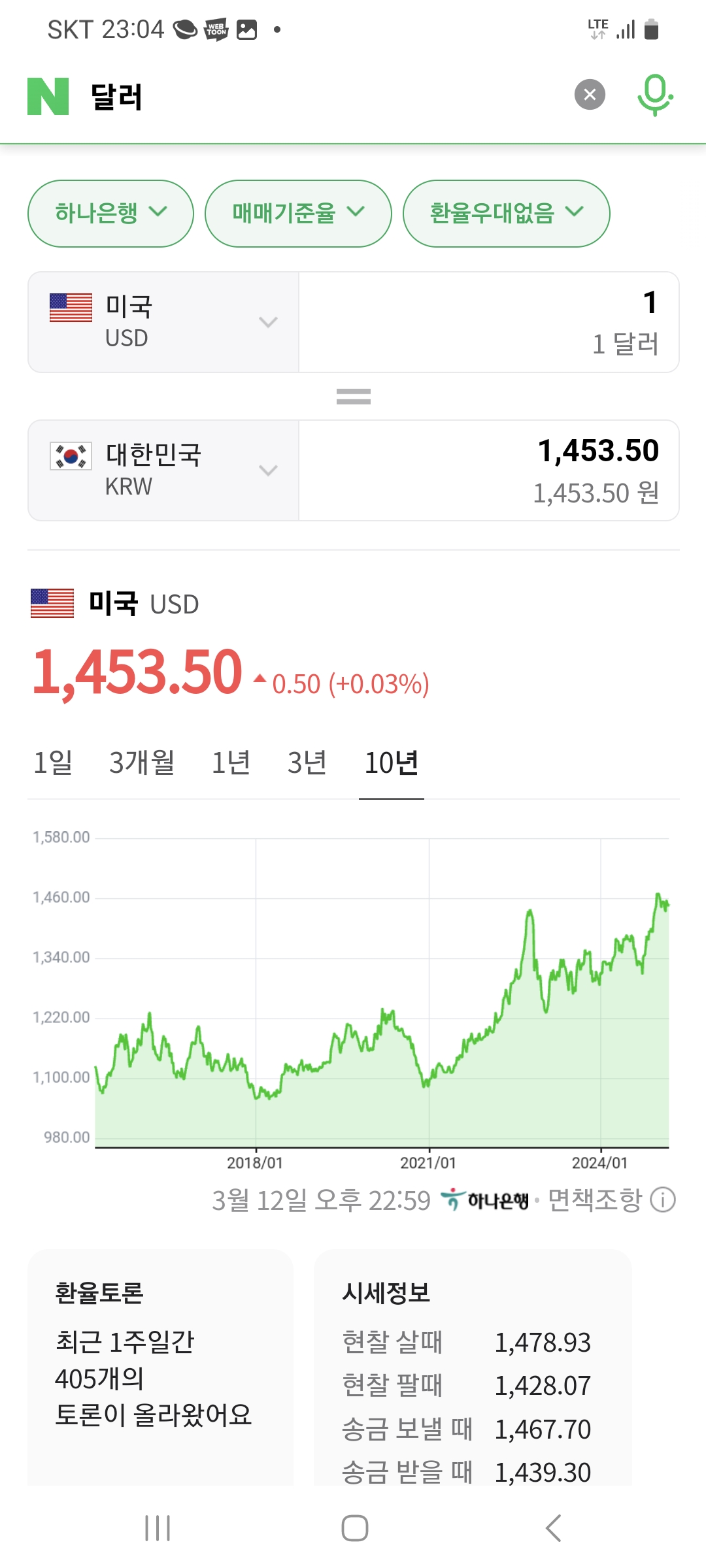Open the 환율우대없음 dropdown
Image resolution: width=706 pixels, height=1568 pixels.
(x=506, y=213)
